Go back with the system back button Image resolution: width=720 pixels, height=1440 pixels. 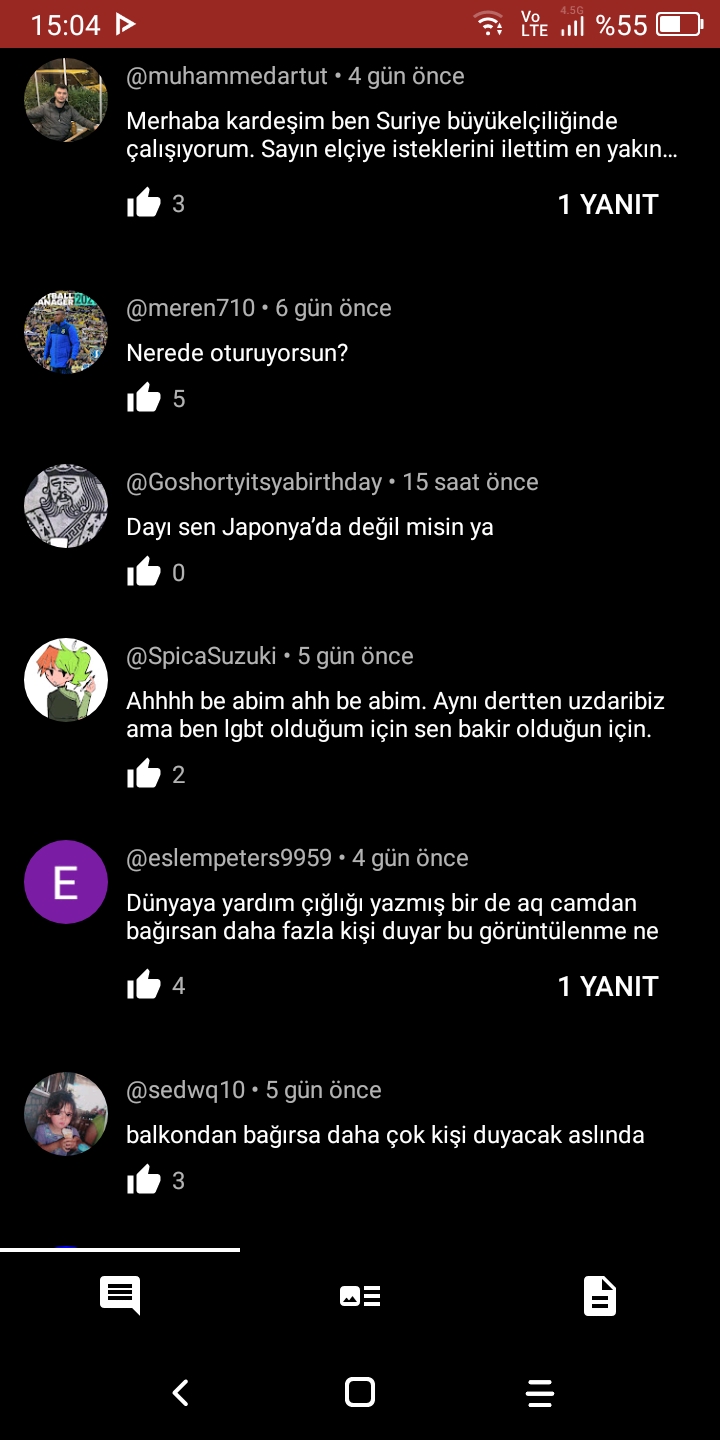point(180,1393)
